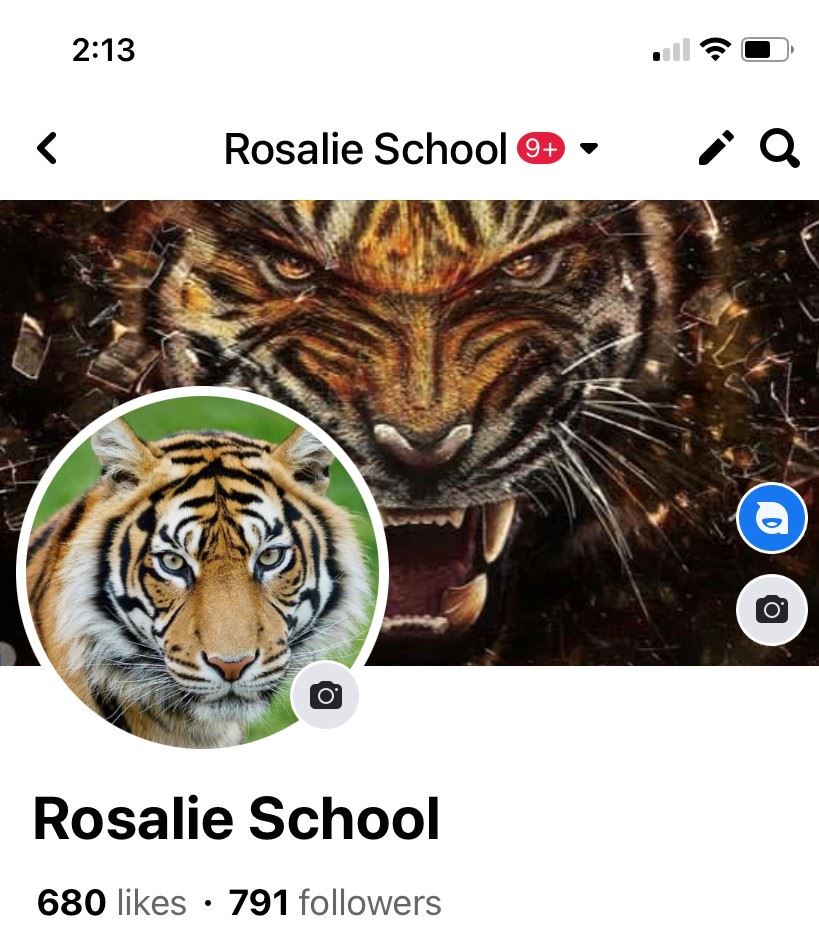Update the profile picture via camera icon
This screenshot has height=929, width=819.
[325, 695]
